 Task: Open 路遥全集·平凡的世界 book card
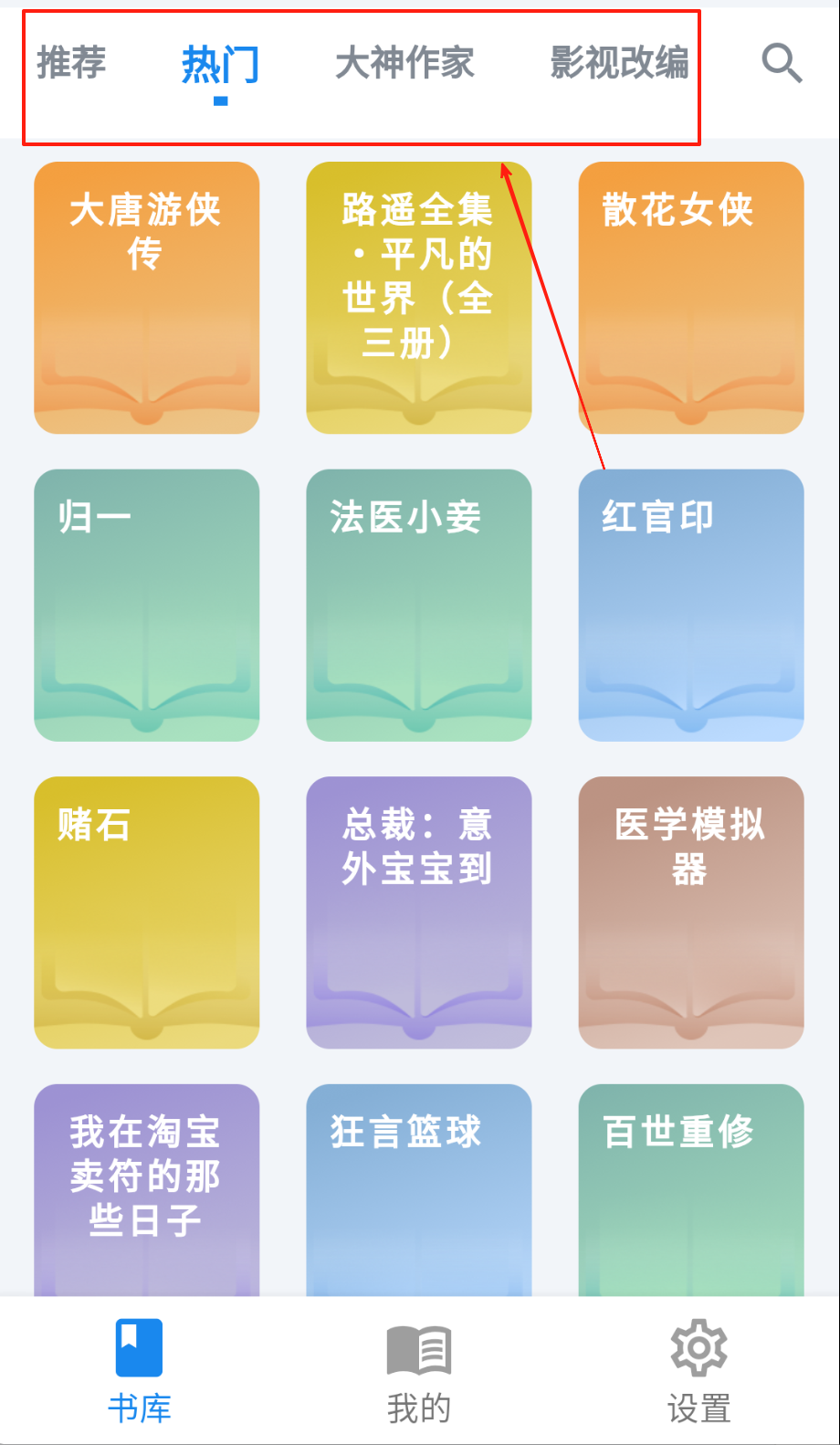click(x=419, y=298)
